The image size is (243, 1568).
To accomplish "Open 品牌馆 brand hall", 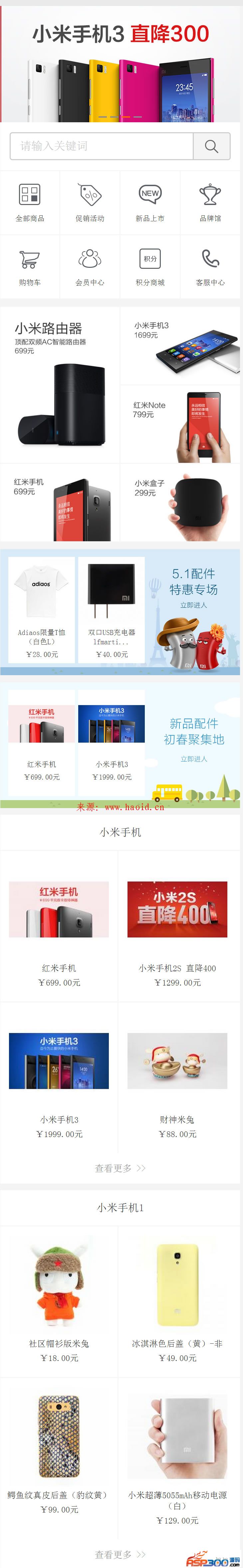I will [210, 203].
